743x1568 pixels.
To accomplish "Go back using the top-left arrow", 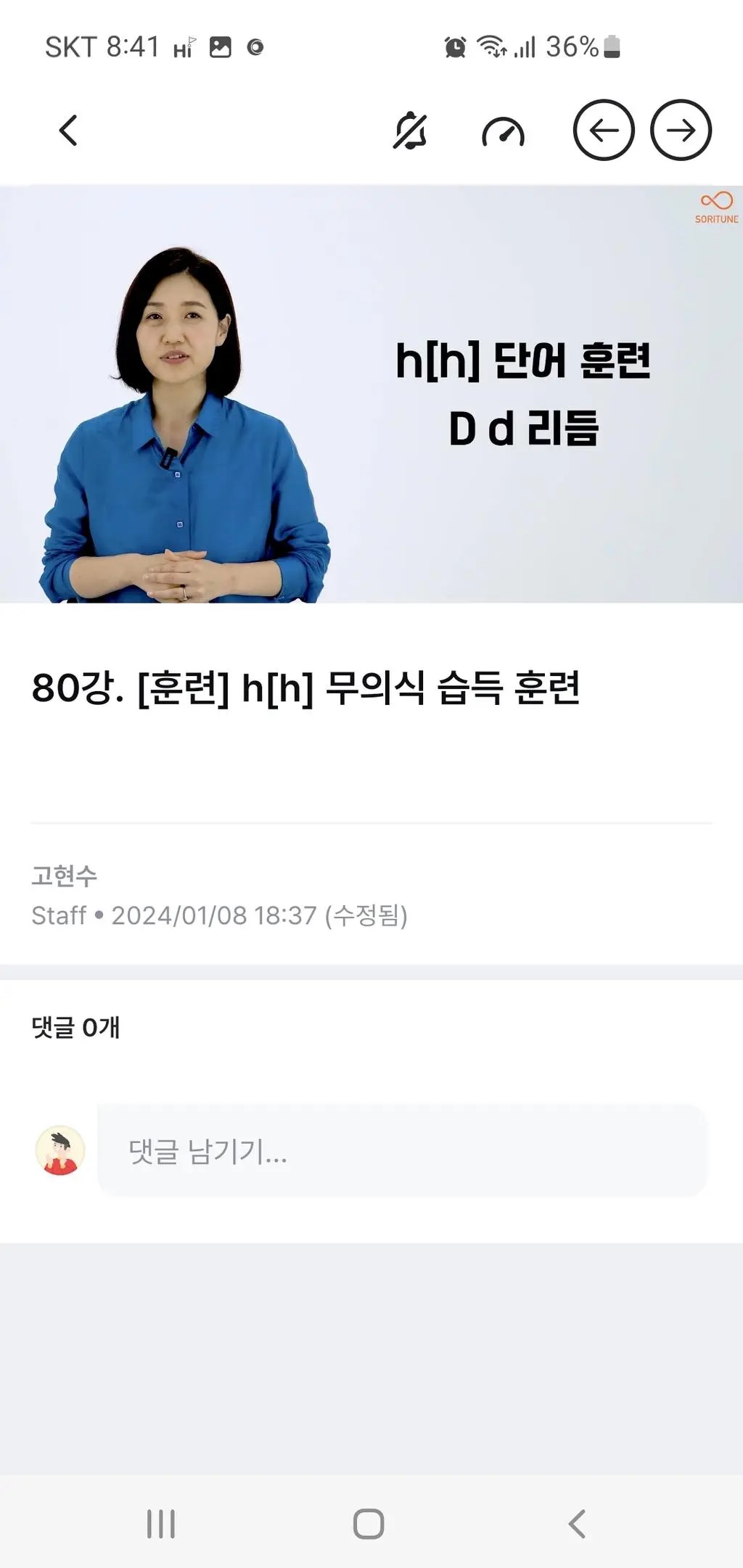I will coord(68,131).
